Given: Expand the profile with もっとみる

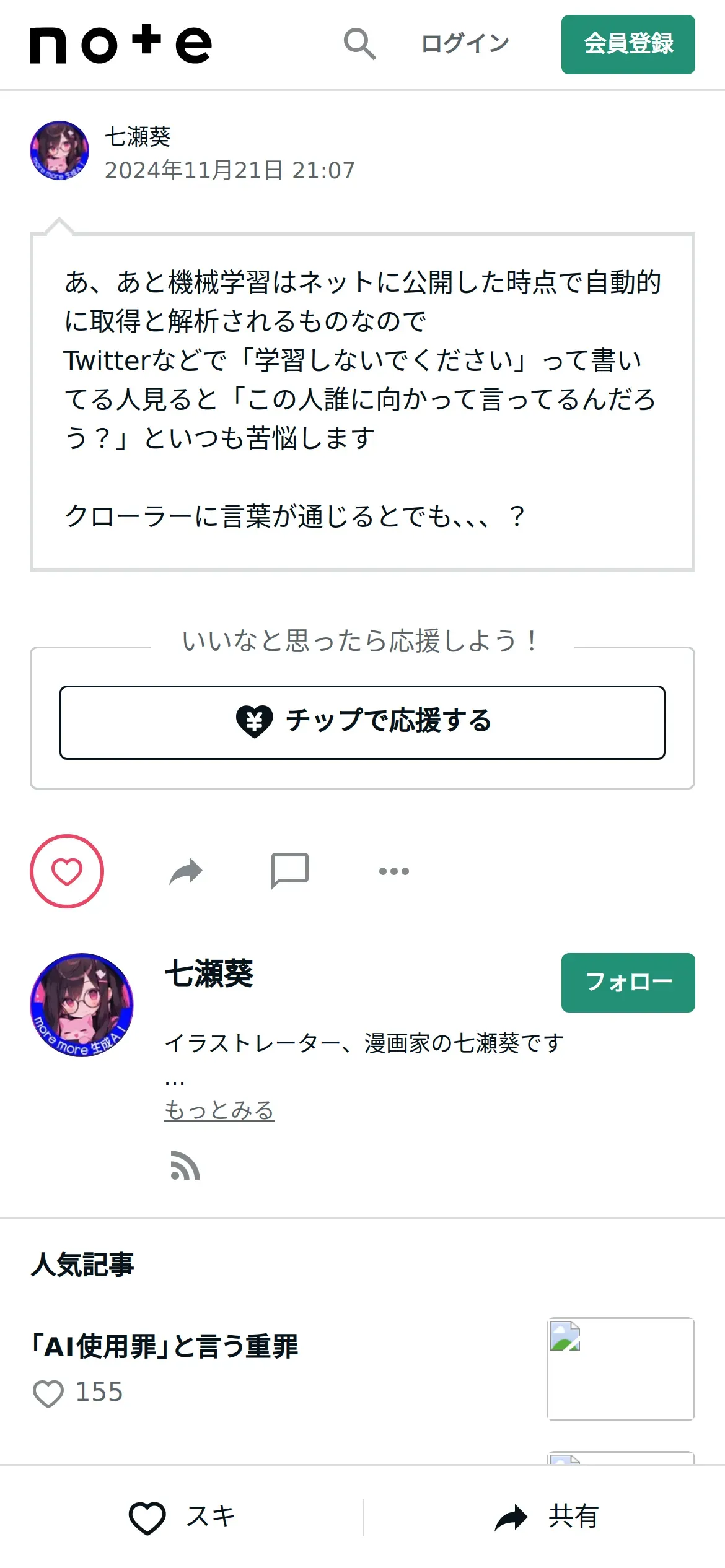Looking at the screenshot, I should click(x=219, y=1110).
